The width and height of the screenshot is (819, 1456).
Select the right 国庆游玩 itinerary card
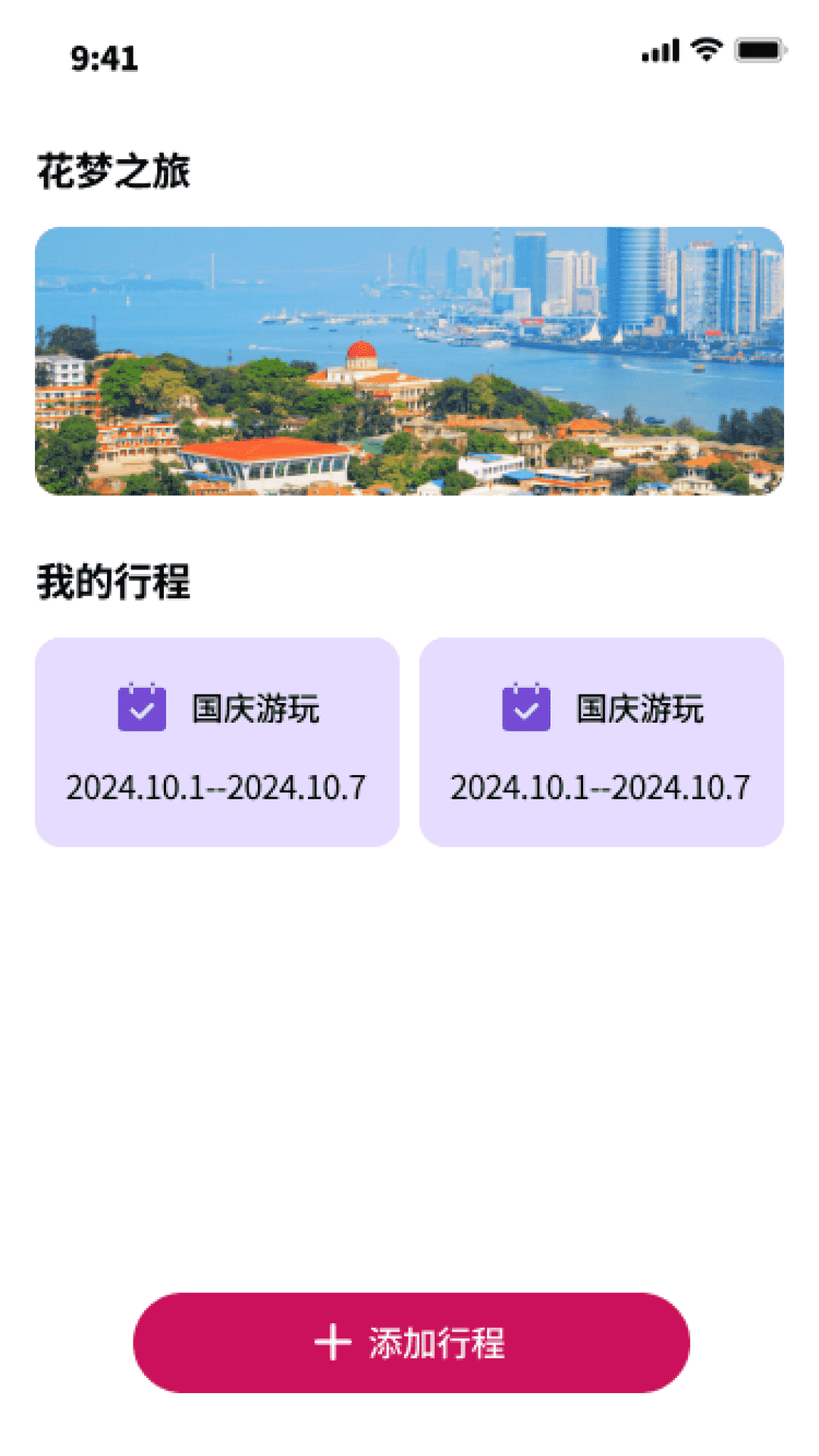tap(603, 739)
